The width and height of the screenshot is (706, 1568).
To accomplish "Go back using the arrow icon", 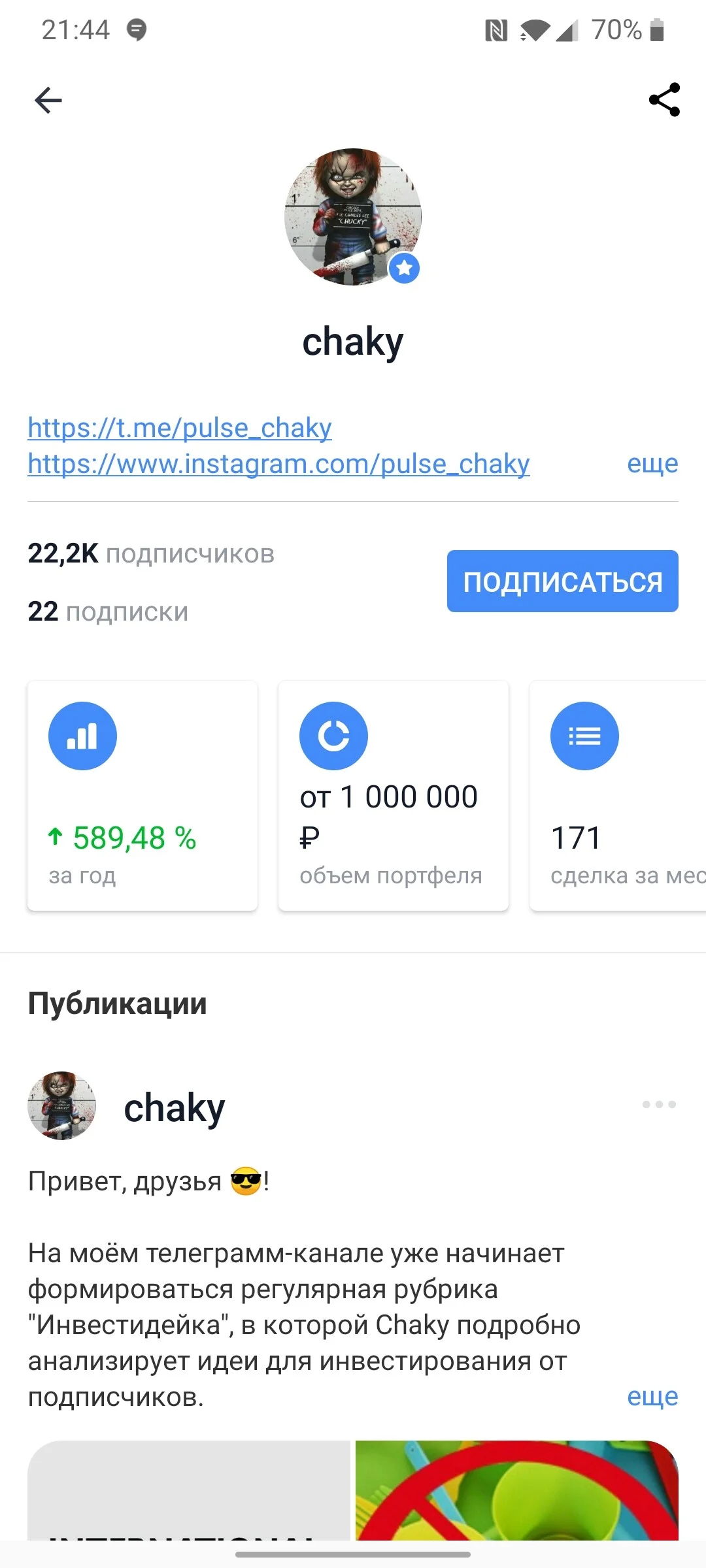I will tap(48, 100).
